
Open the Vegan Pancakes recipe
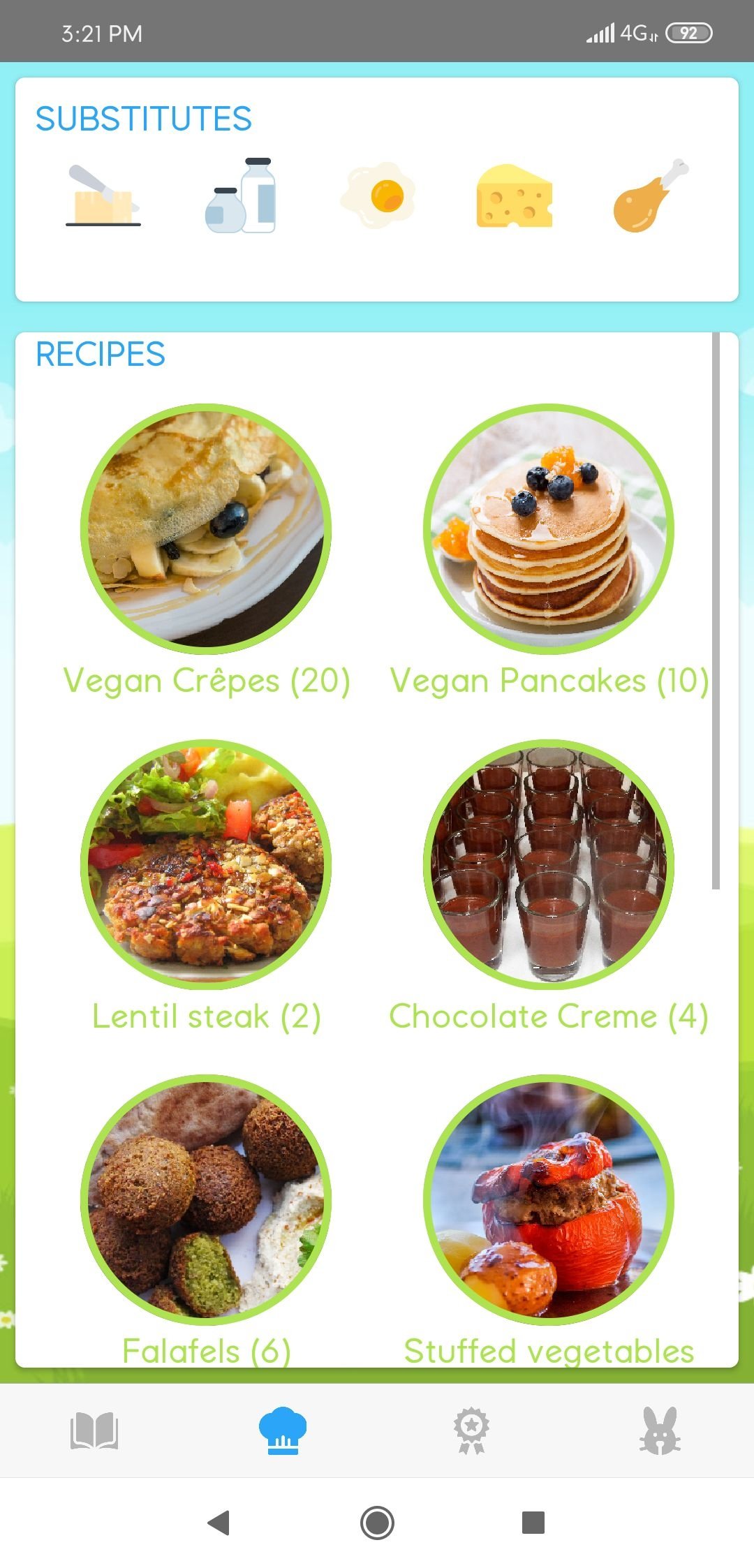pyautogui.click(x=549, y=529)
